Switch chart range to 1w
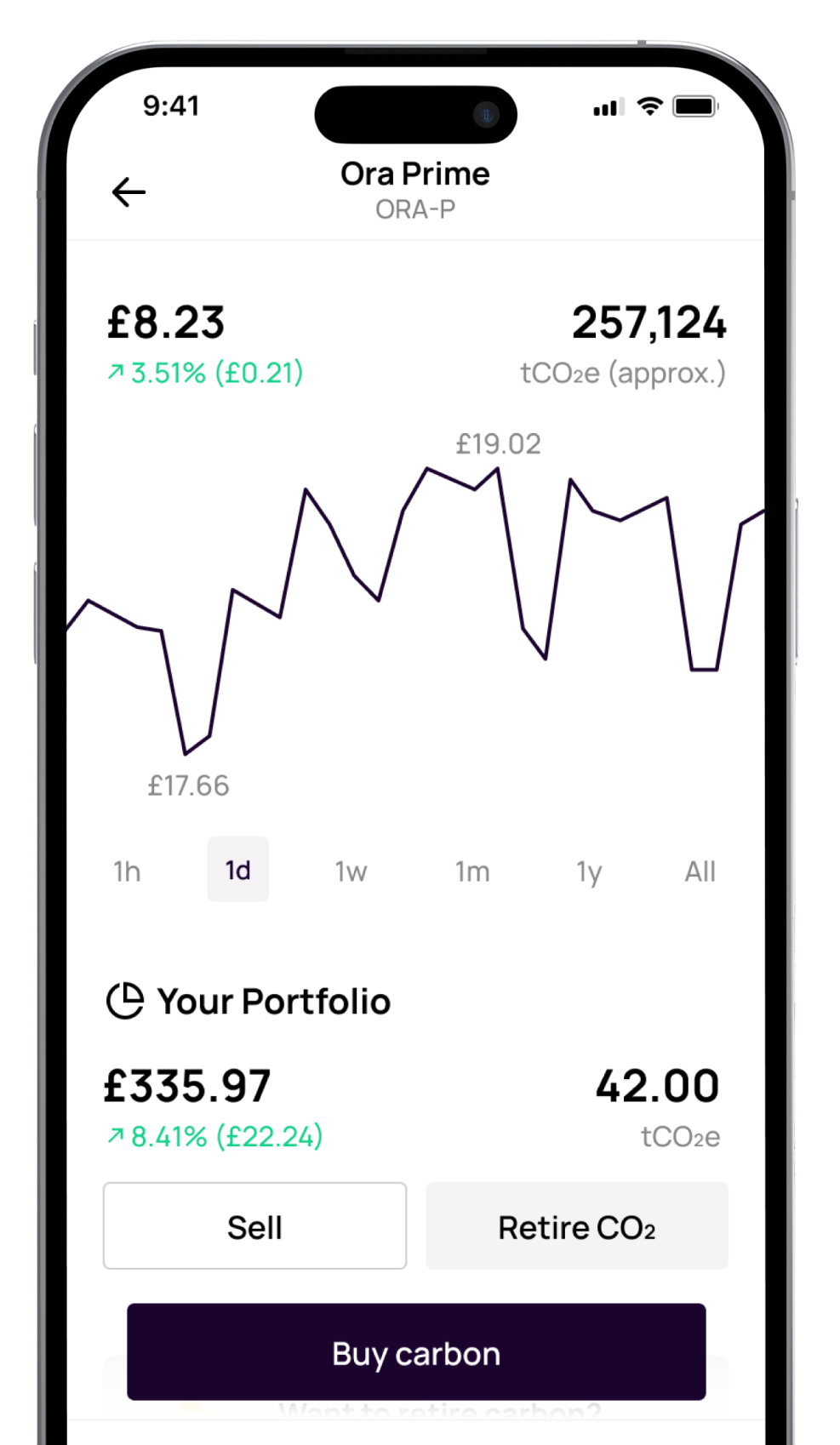Image resolution: width=840 pixels, height=1445 pixels. point(351,871)
